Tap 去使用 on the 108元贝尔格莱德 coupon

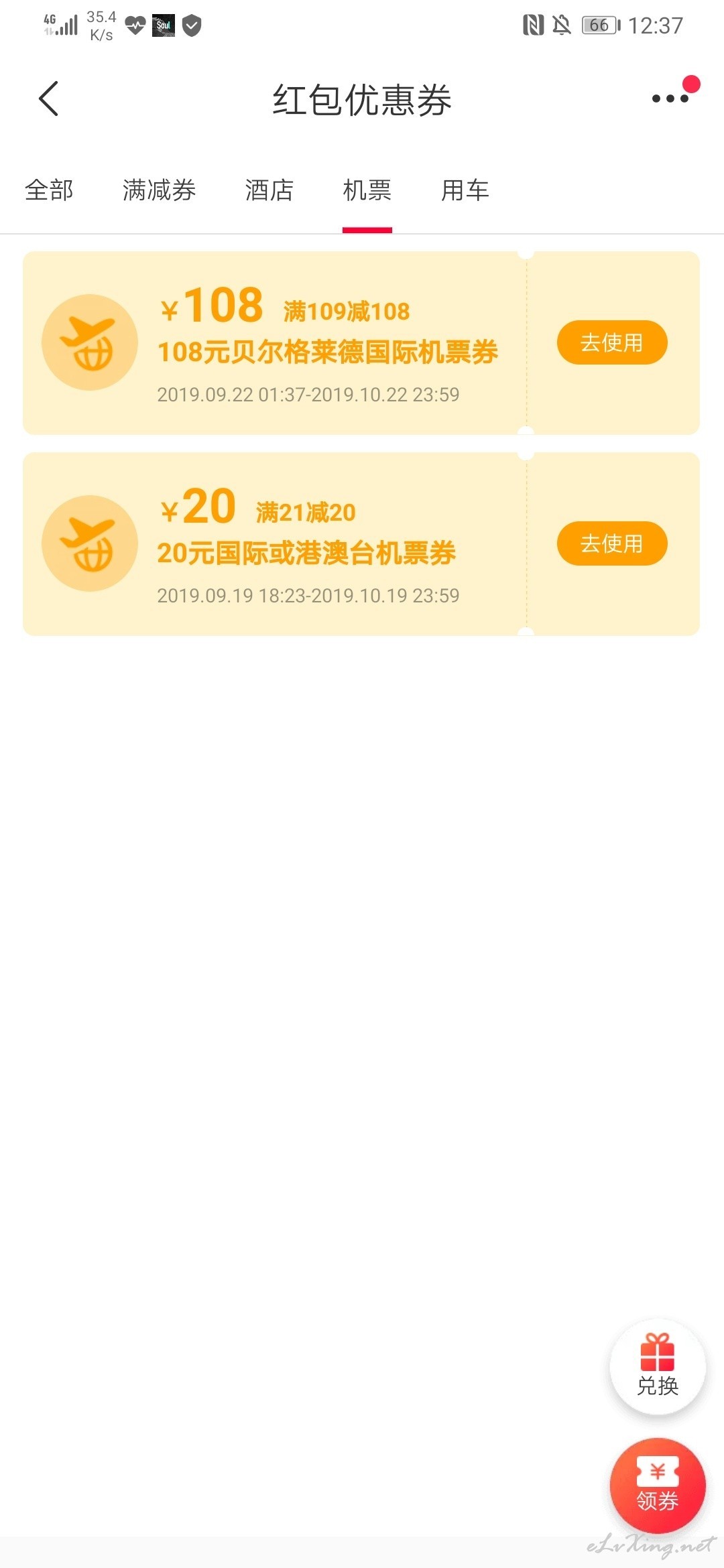click(612, 342)
